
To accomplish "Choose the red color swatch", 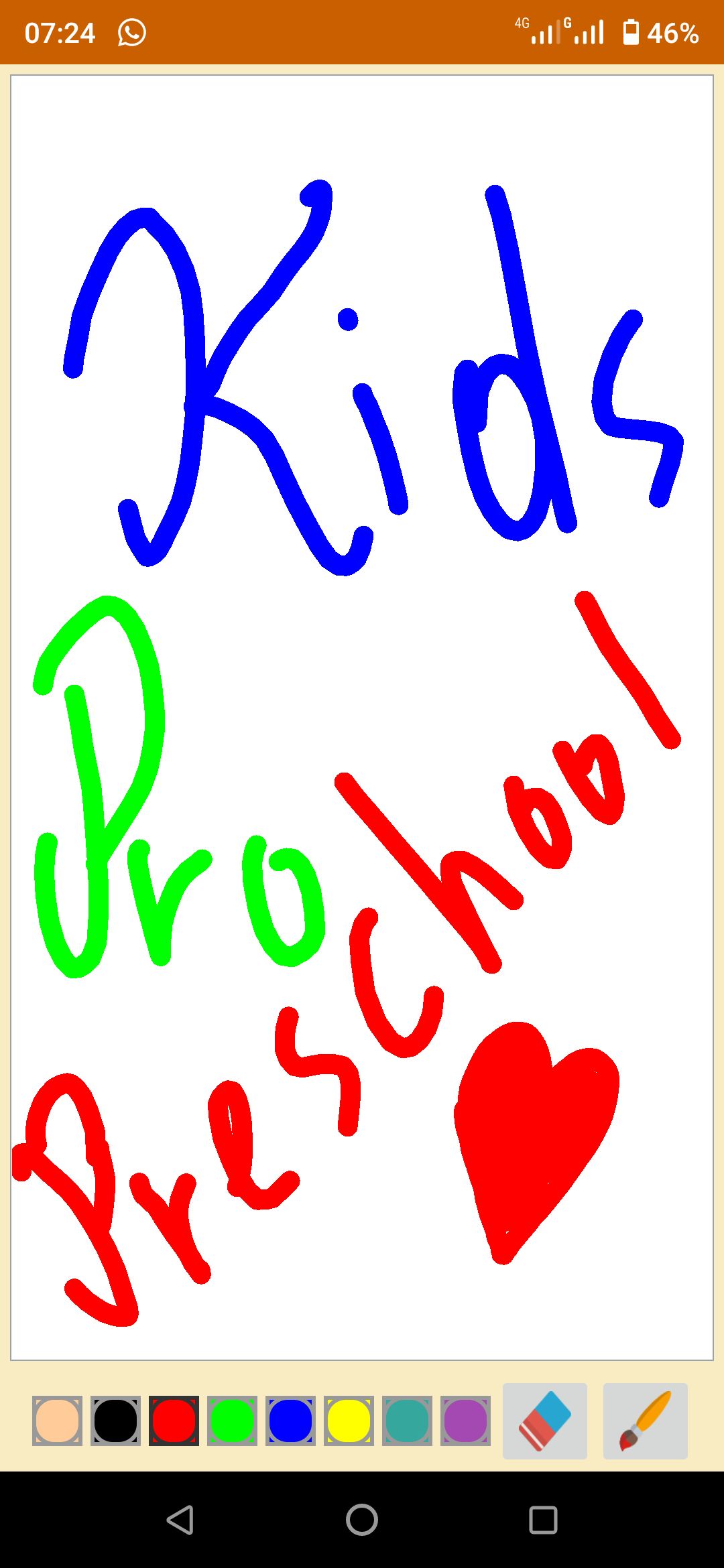I will coord(174,1421).
